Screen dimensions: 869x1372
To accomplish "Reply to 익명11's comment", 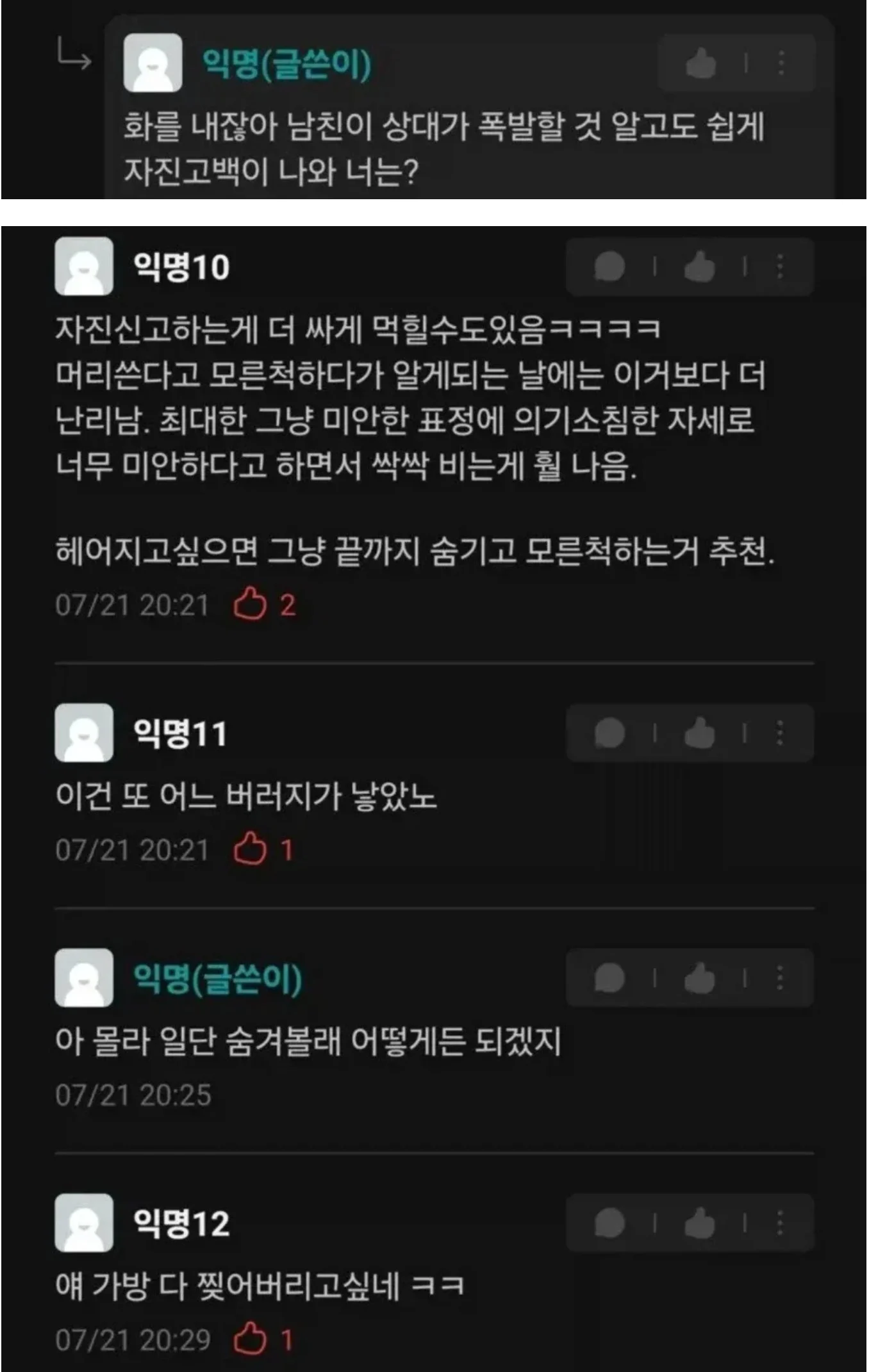I will pos(609,733).
